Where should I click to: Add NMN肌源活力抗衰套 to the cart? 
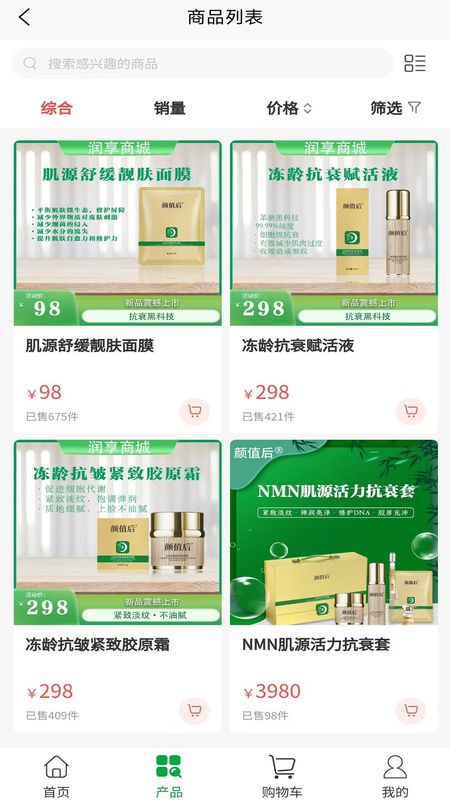[411, 710]
